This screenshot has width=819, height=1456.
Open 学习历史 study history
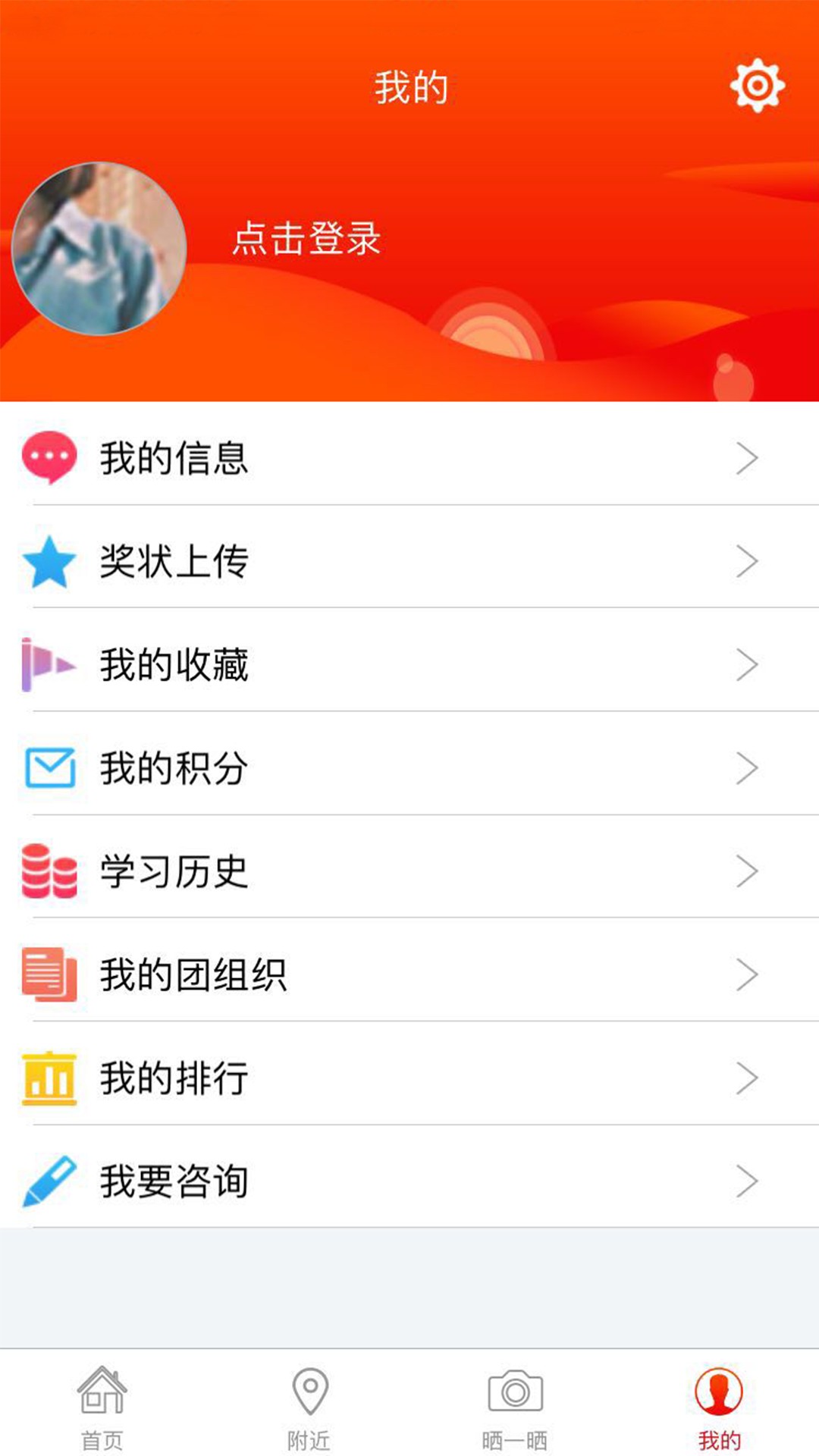tap(409, 871)
